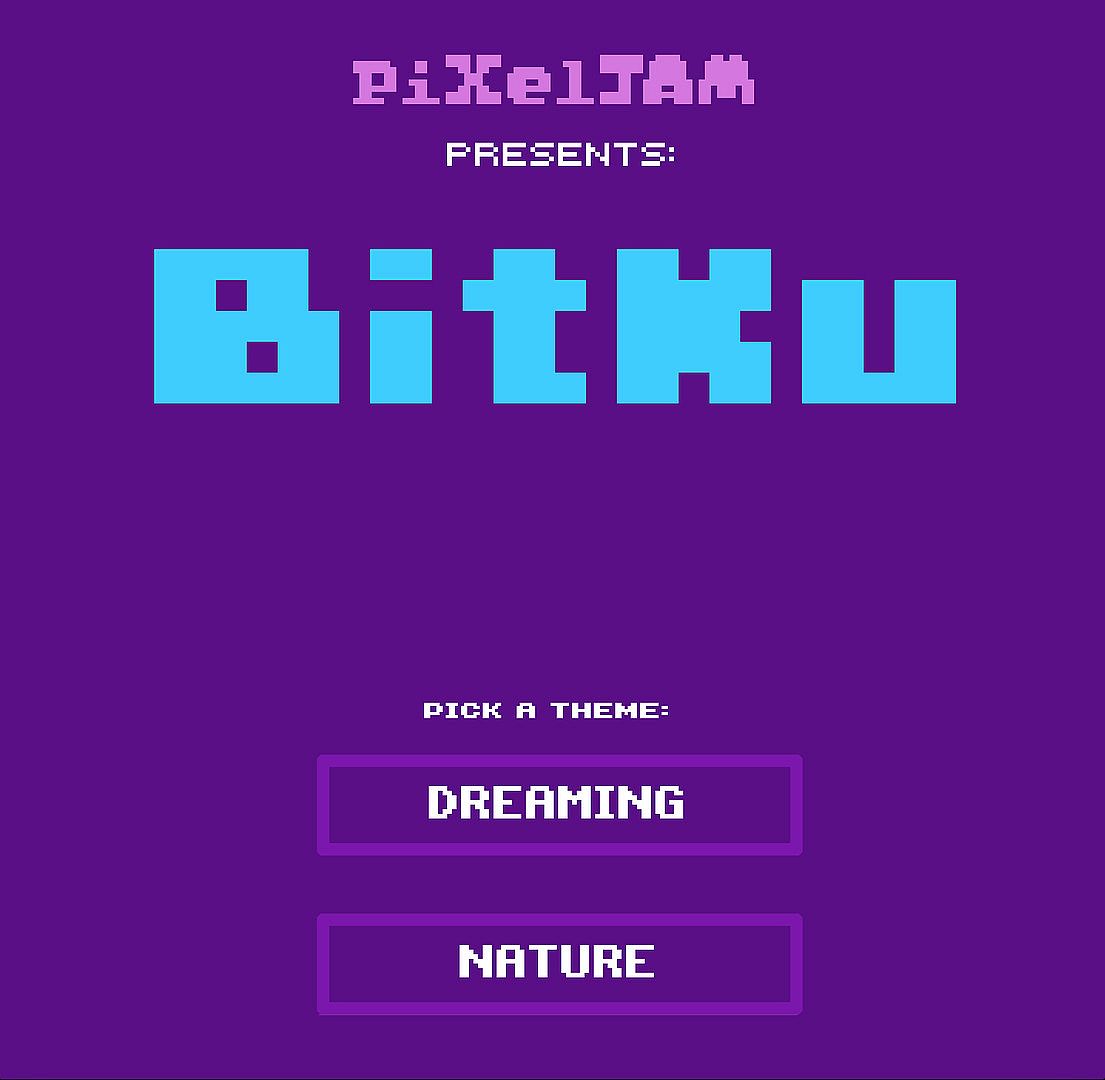Image resolution: width=1105 pixels, height=1080 pixels.
Task: Select the Dreaming theme
Action: (559, 805)
